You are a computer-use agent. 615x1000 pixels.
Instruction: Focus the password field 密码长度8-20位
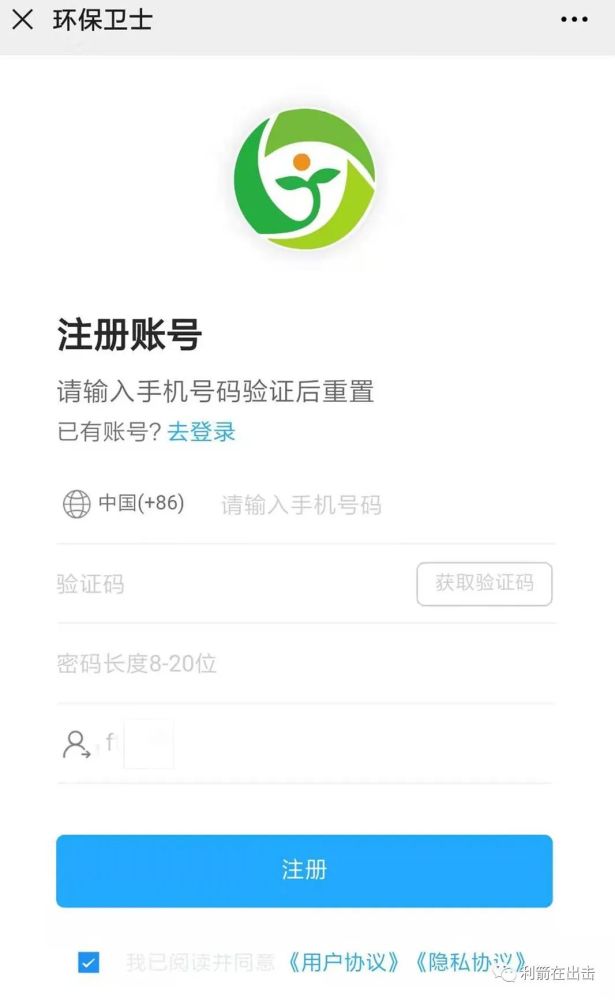click(300, 663)
